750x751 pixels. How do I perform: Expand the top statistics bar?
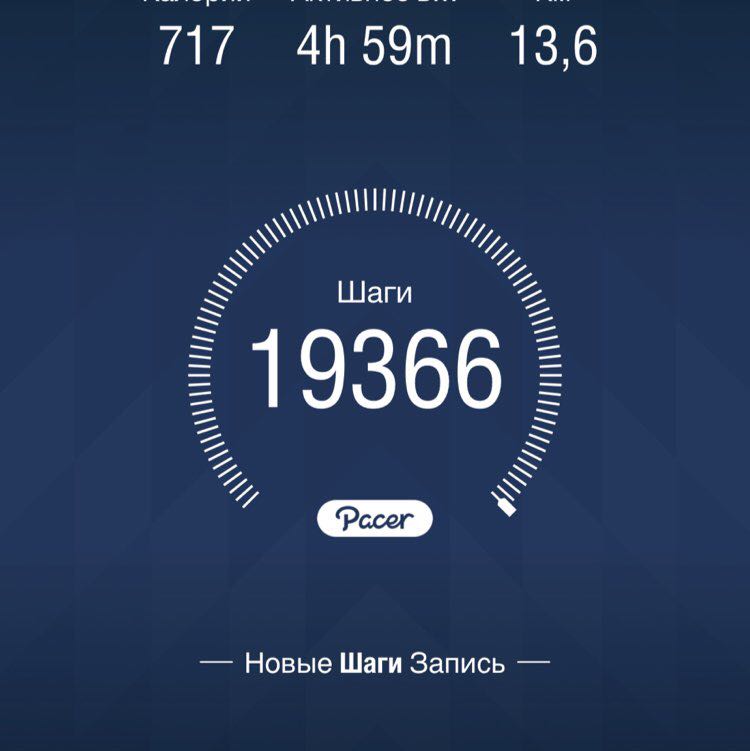coord(375,30)
